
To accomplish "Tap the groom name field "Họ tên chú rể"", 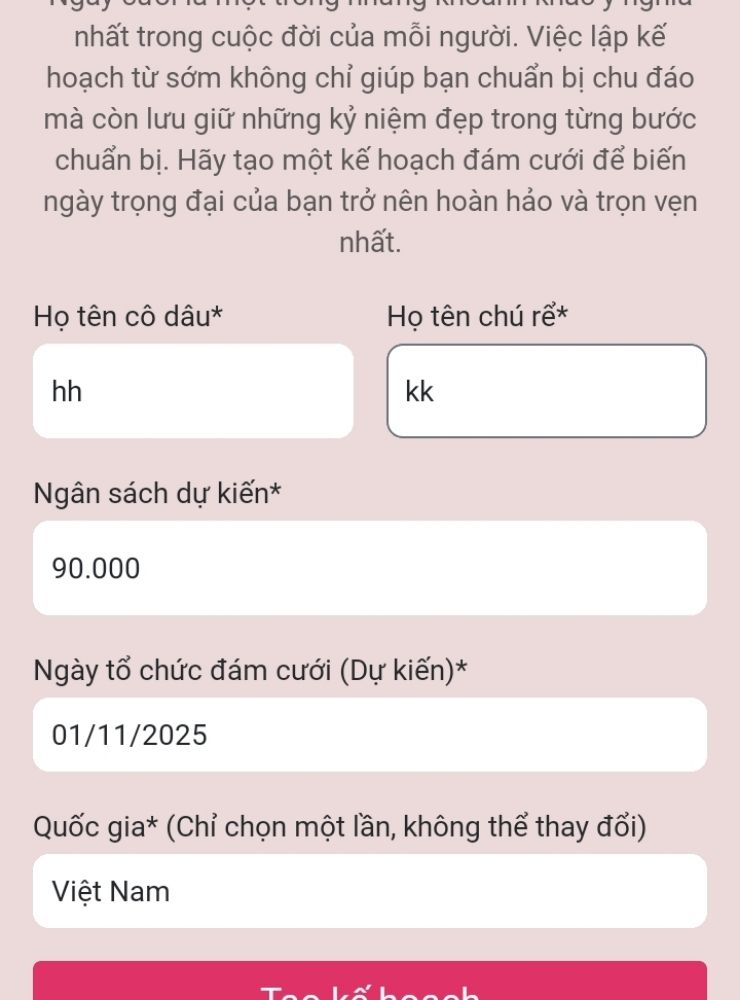I will tap(546, 391).
